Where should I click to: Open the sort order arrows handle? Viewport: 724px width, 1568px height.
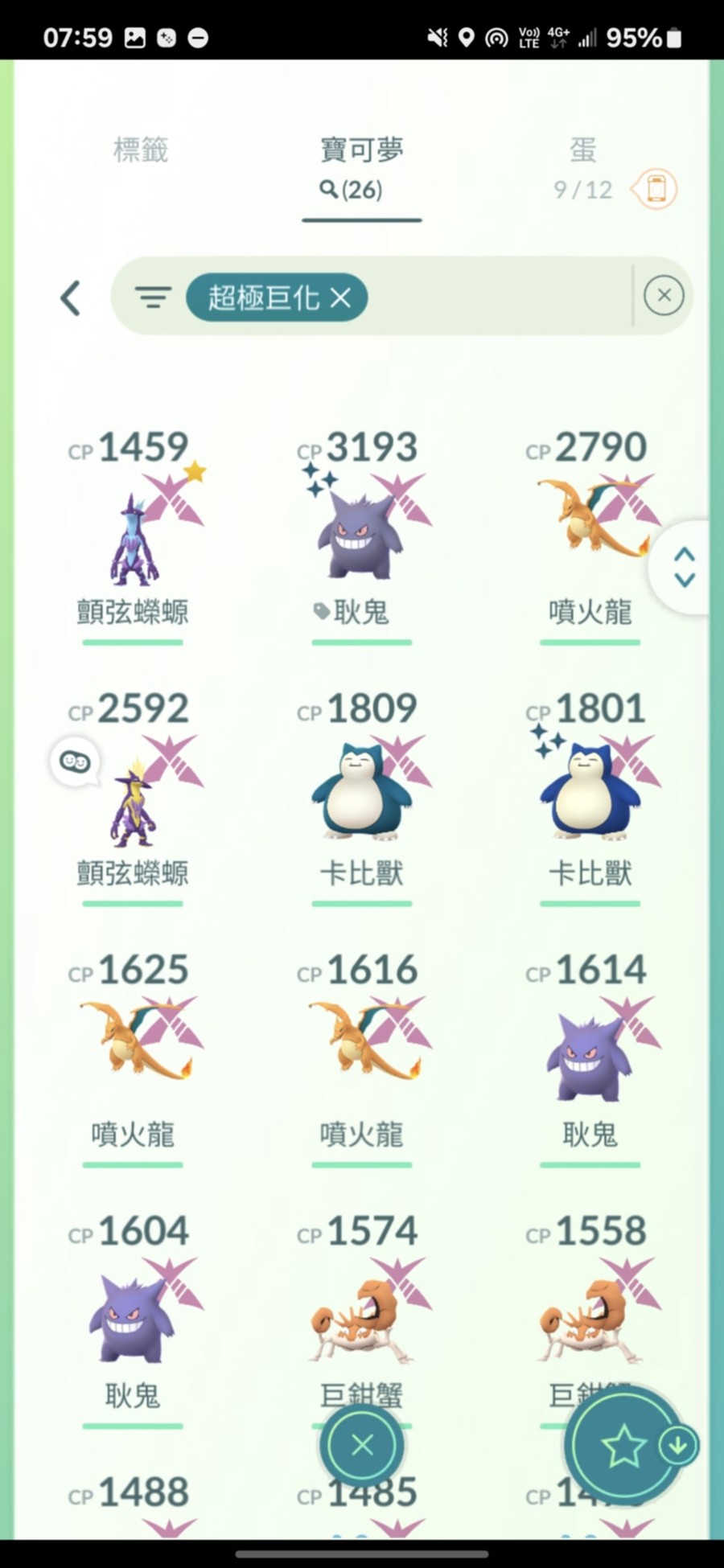684,568
